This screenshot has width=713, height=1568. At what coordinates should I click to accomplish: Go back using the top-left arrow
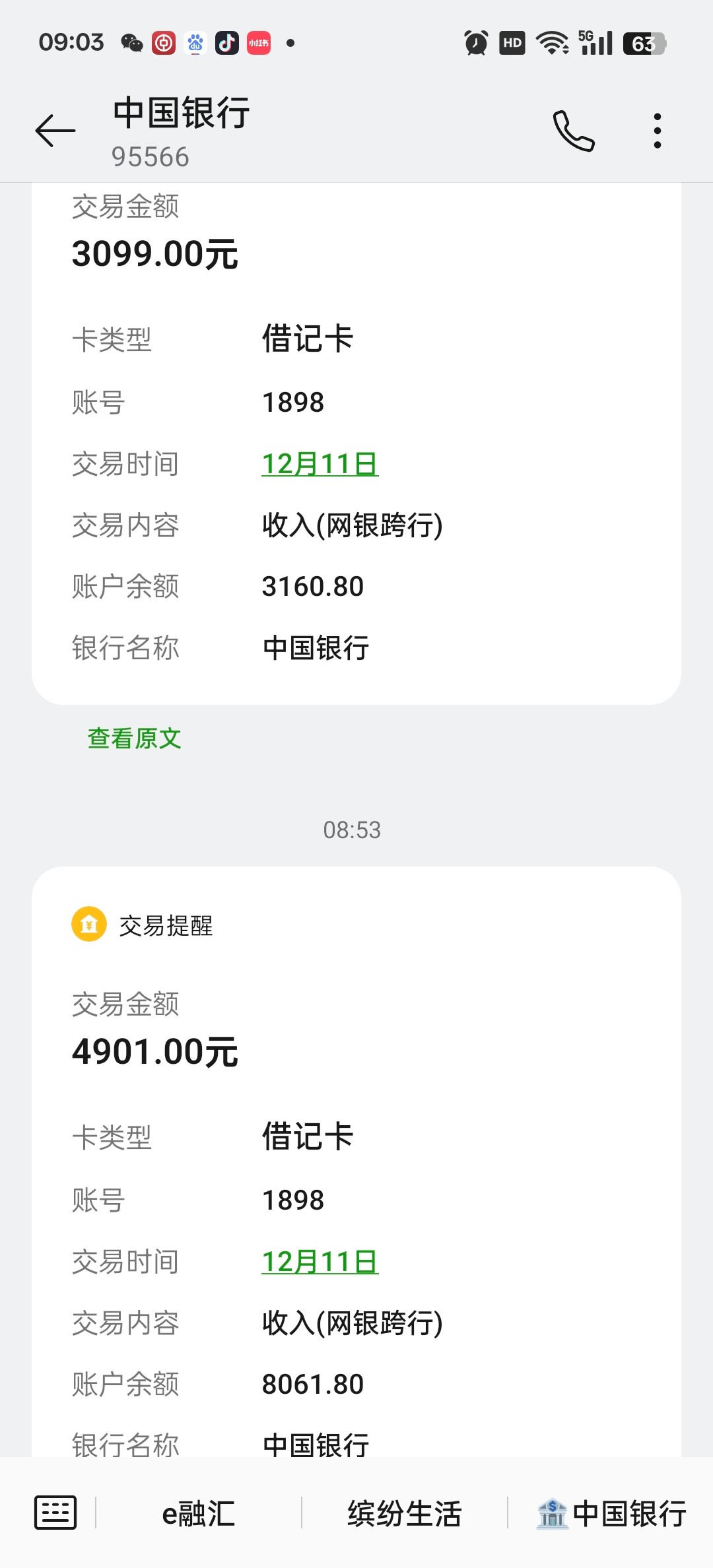[55, 131]
